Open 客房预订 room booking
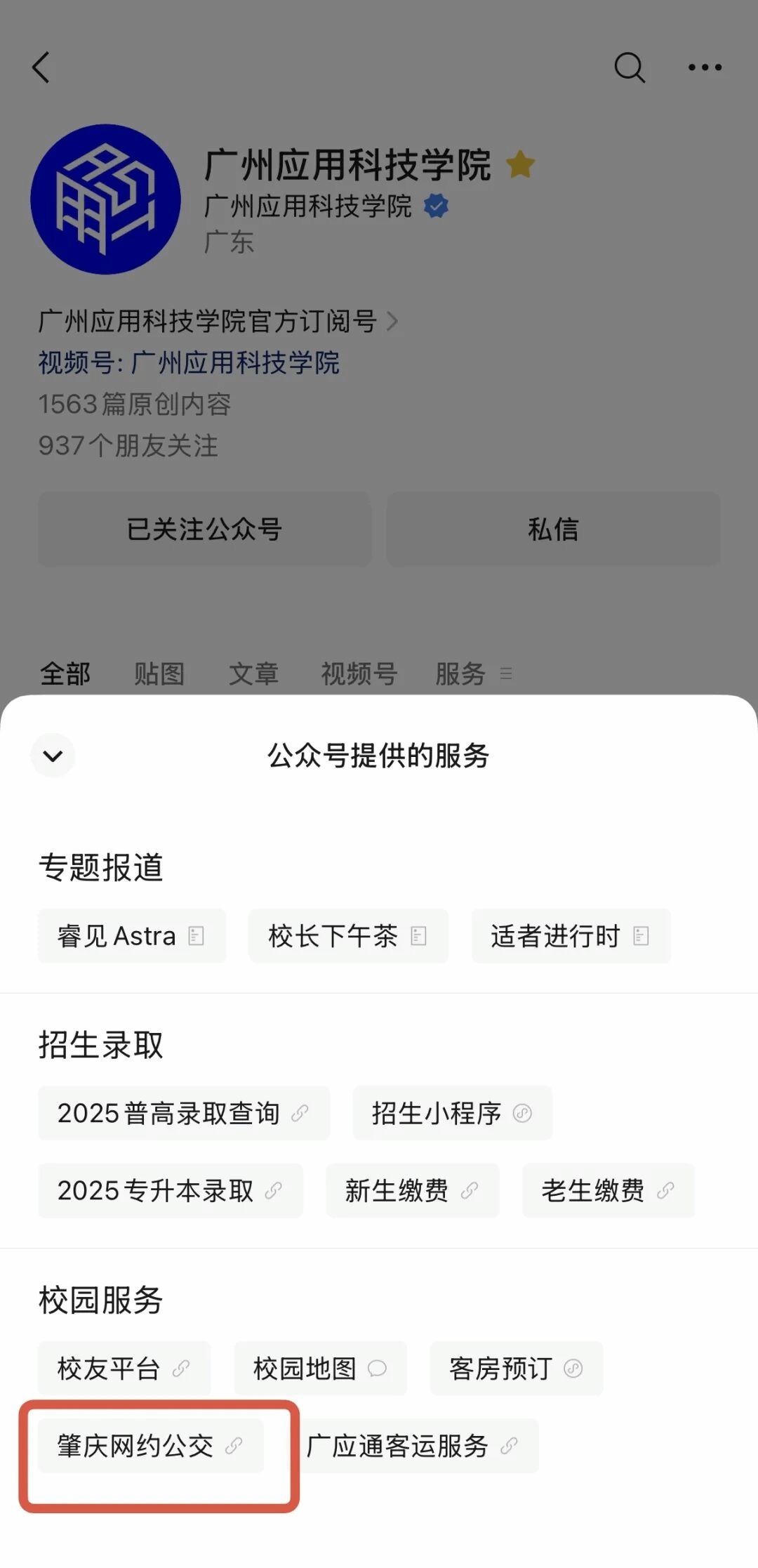Screen dimensions: 758x1568 [516, 1369]
